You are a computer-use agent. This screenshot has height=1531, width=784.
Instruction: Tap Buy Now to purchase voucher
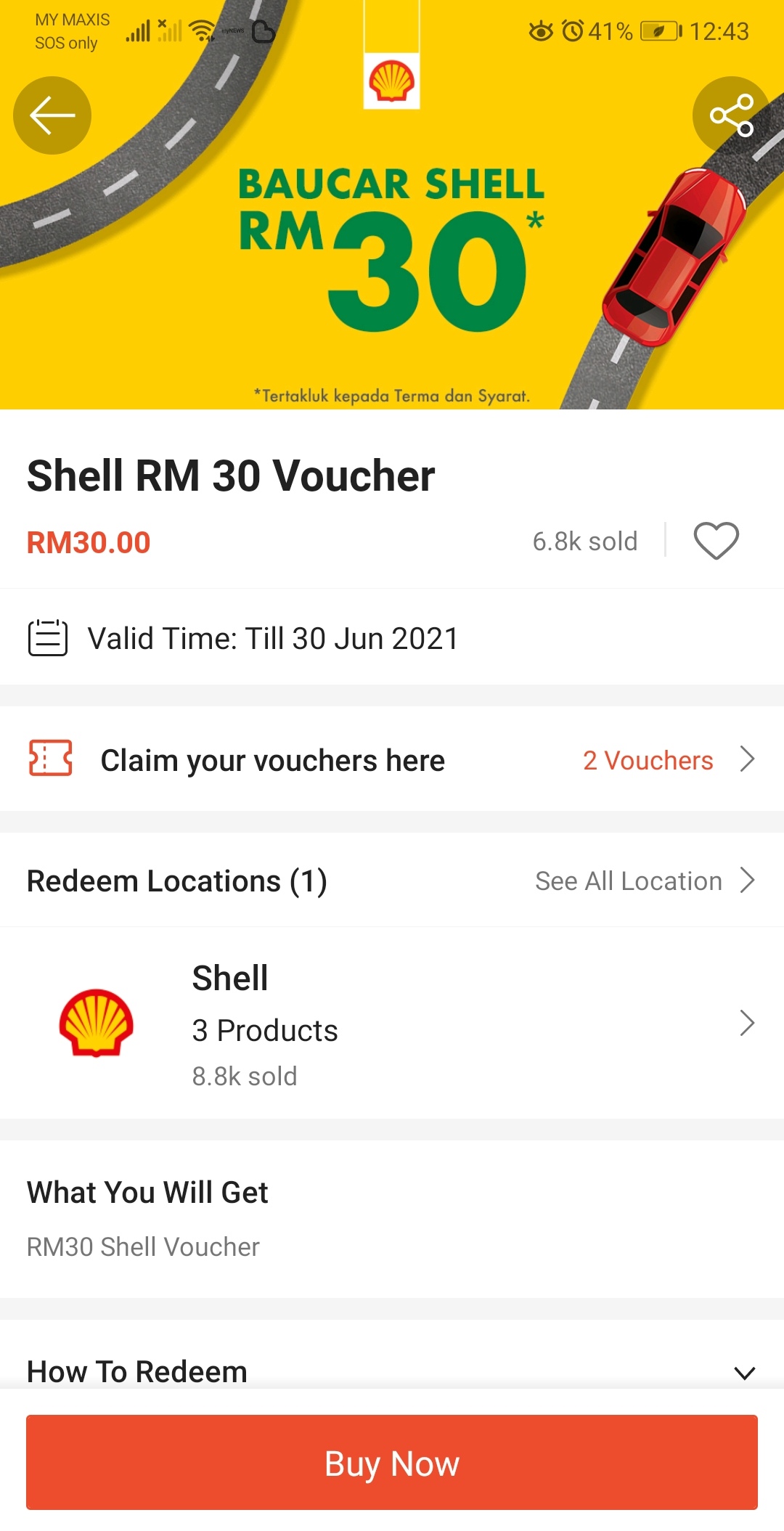[392, 1463]
